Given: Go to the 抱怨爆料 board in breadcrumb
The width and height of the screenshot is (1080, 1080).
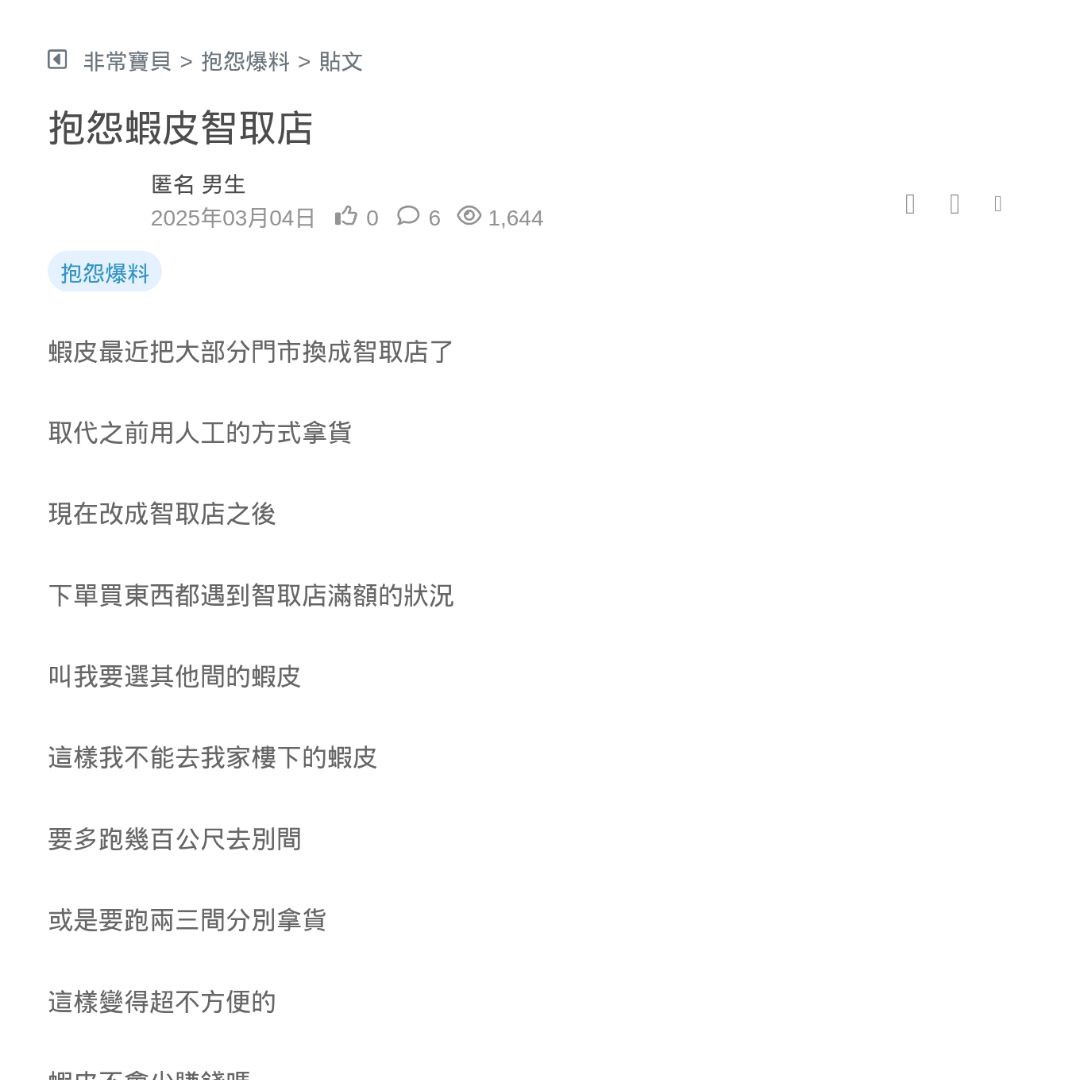Looking at the screenshot, I should (x=245, y=62).
